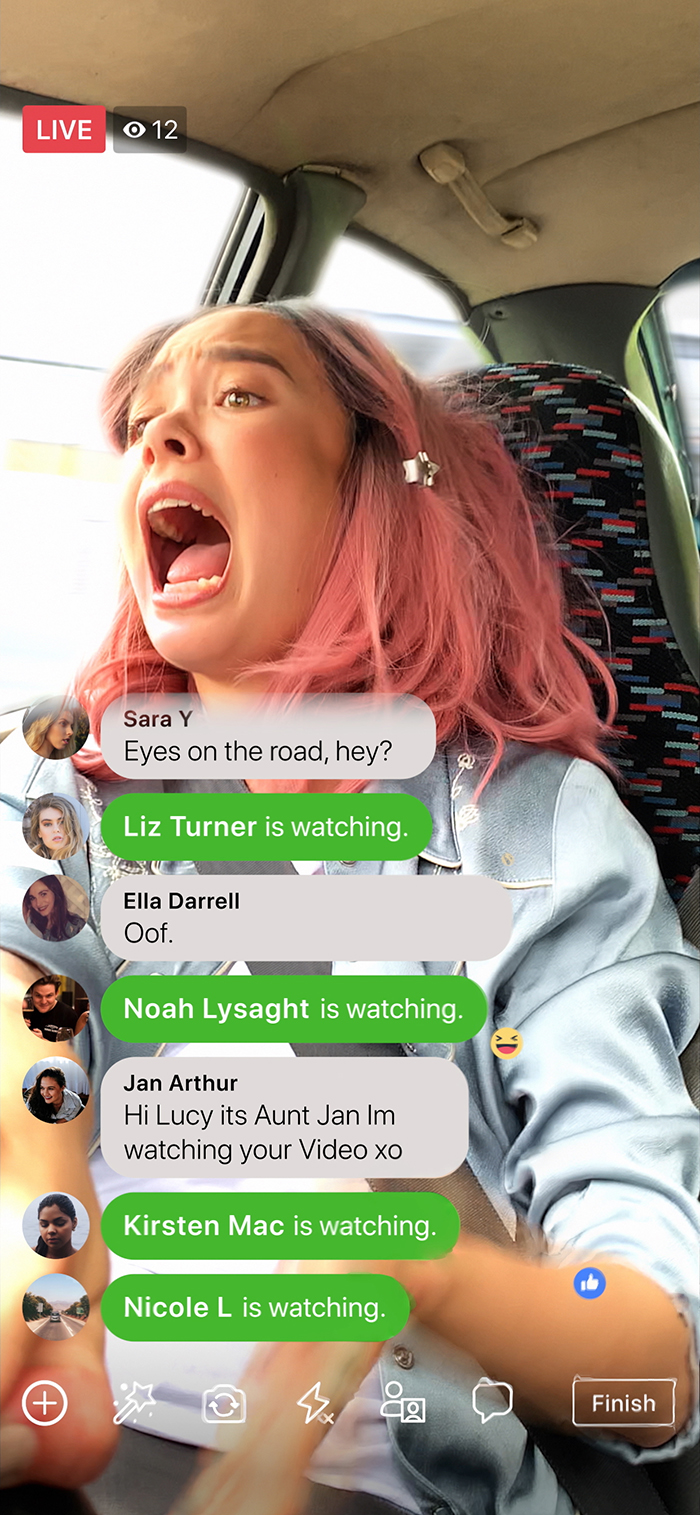700x1515 pixels.
Task: Open the plus add menu
Action: [45, 1403]
